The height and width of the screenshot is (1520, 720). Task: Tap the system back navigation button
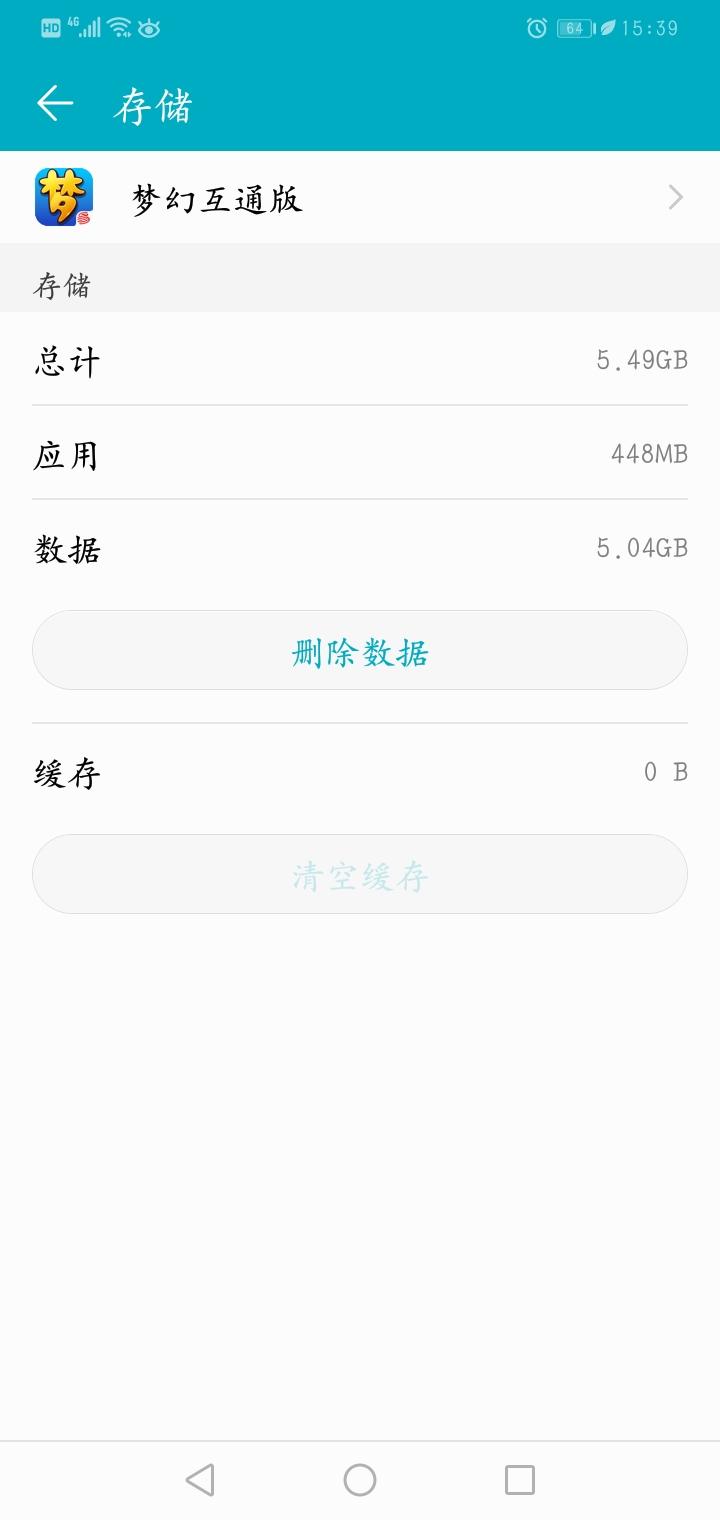coord(200,1479)
